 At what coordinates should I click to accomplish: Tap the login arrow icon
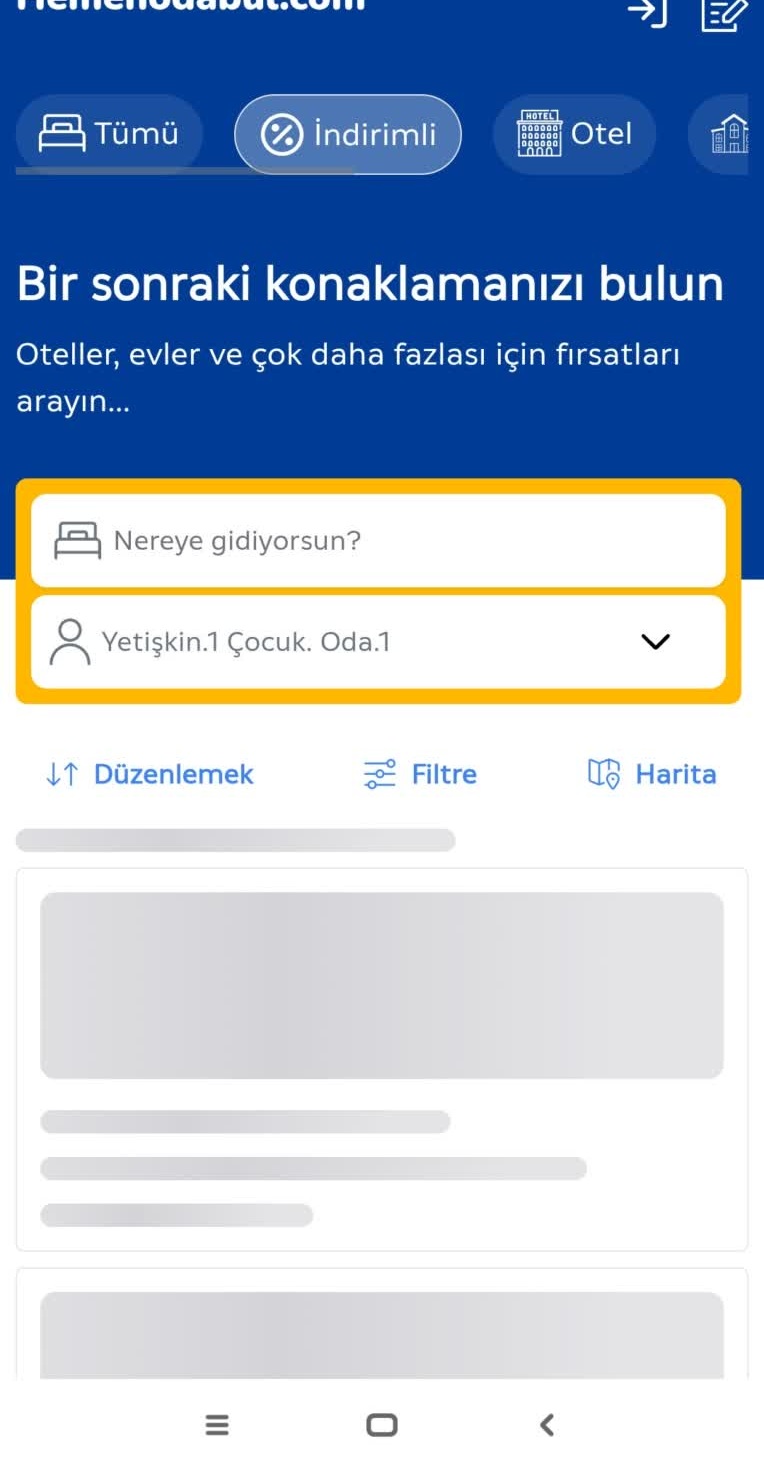pos(646,12)
